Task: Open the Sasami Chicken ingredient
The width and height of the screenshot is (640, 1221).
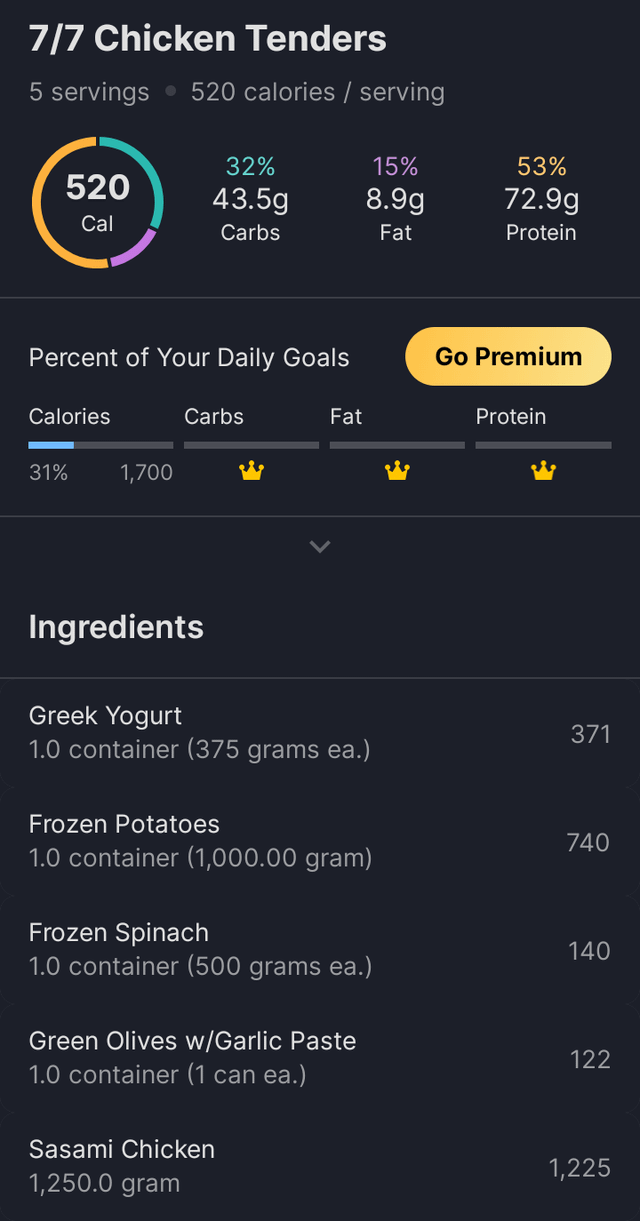Action: (320, 1165)
